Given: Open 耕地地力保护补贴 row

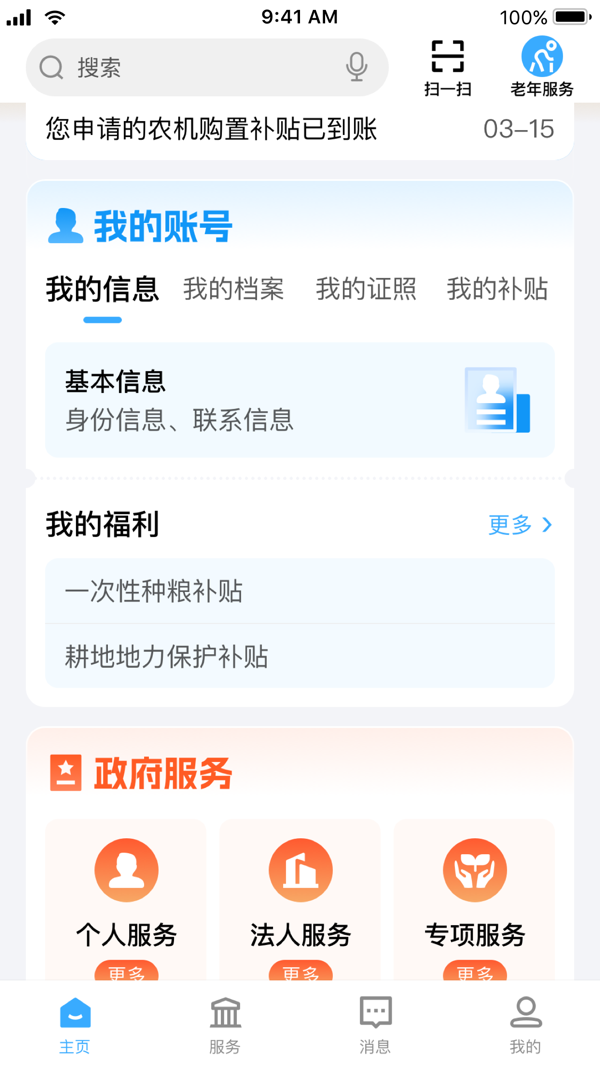Looking at the screenshot, I should point(300,656).
